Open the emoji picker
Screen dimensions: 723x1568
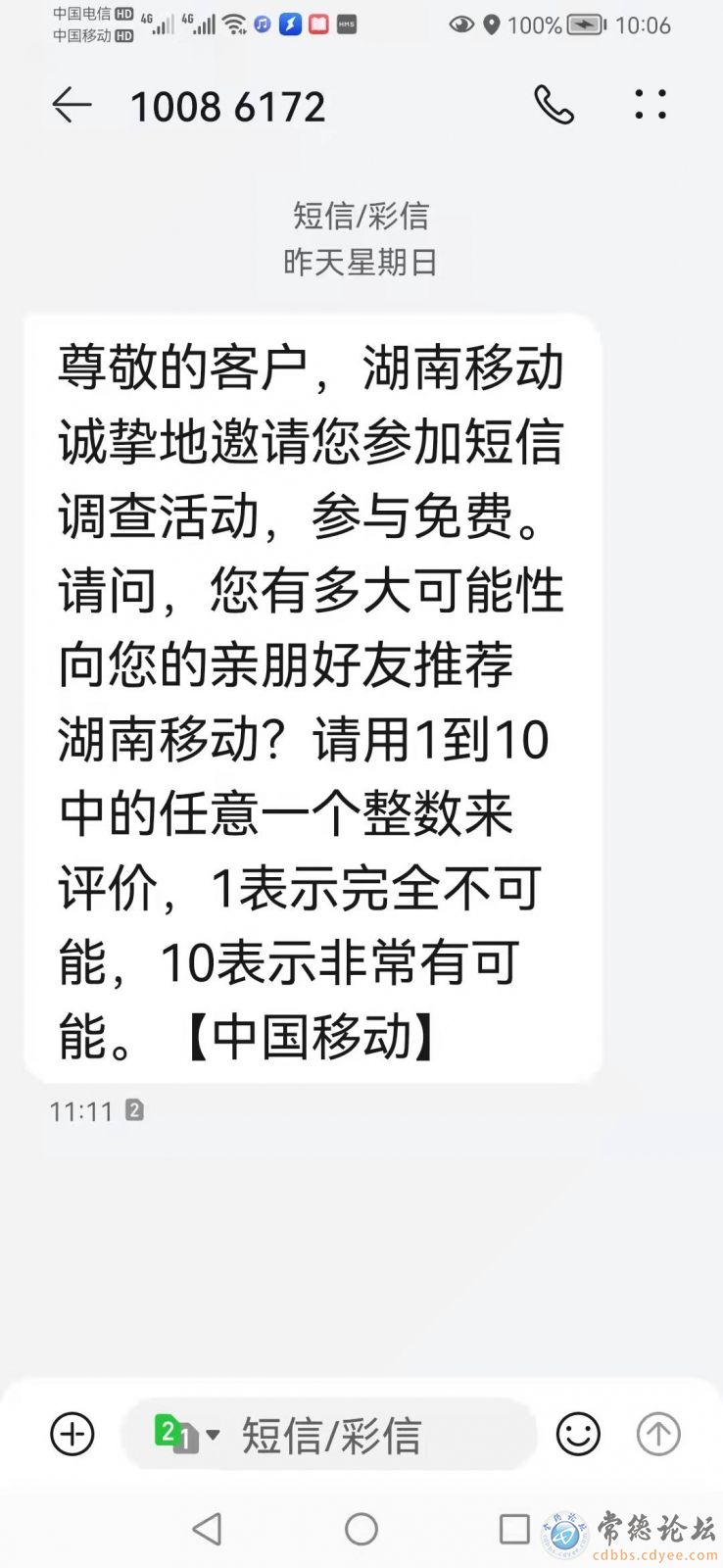click(x=578, y=1435)
